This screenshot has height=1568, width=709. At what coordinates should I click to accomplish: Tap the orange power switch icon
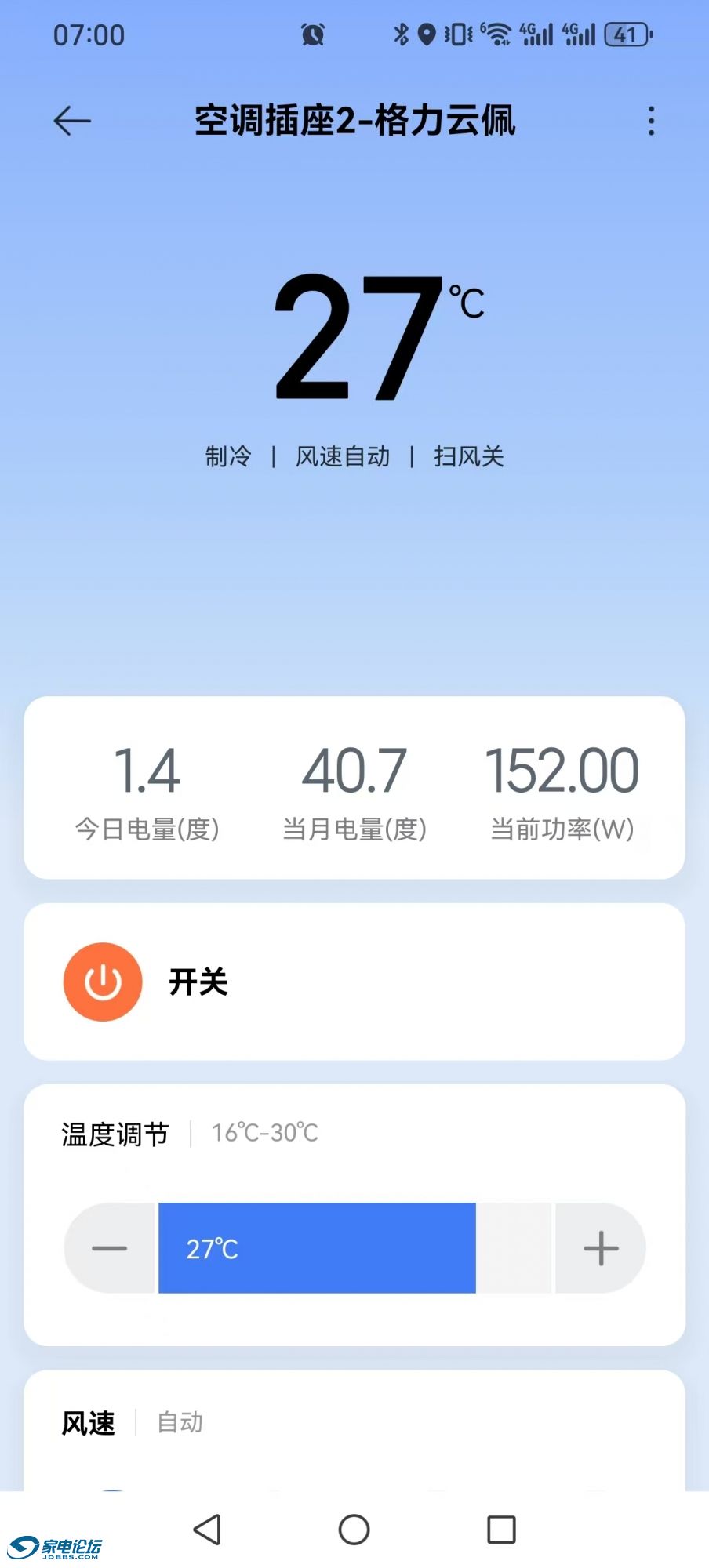click(x=102, y=981)
